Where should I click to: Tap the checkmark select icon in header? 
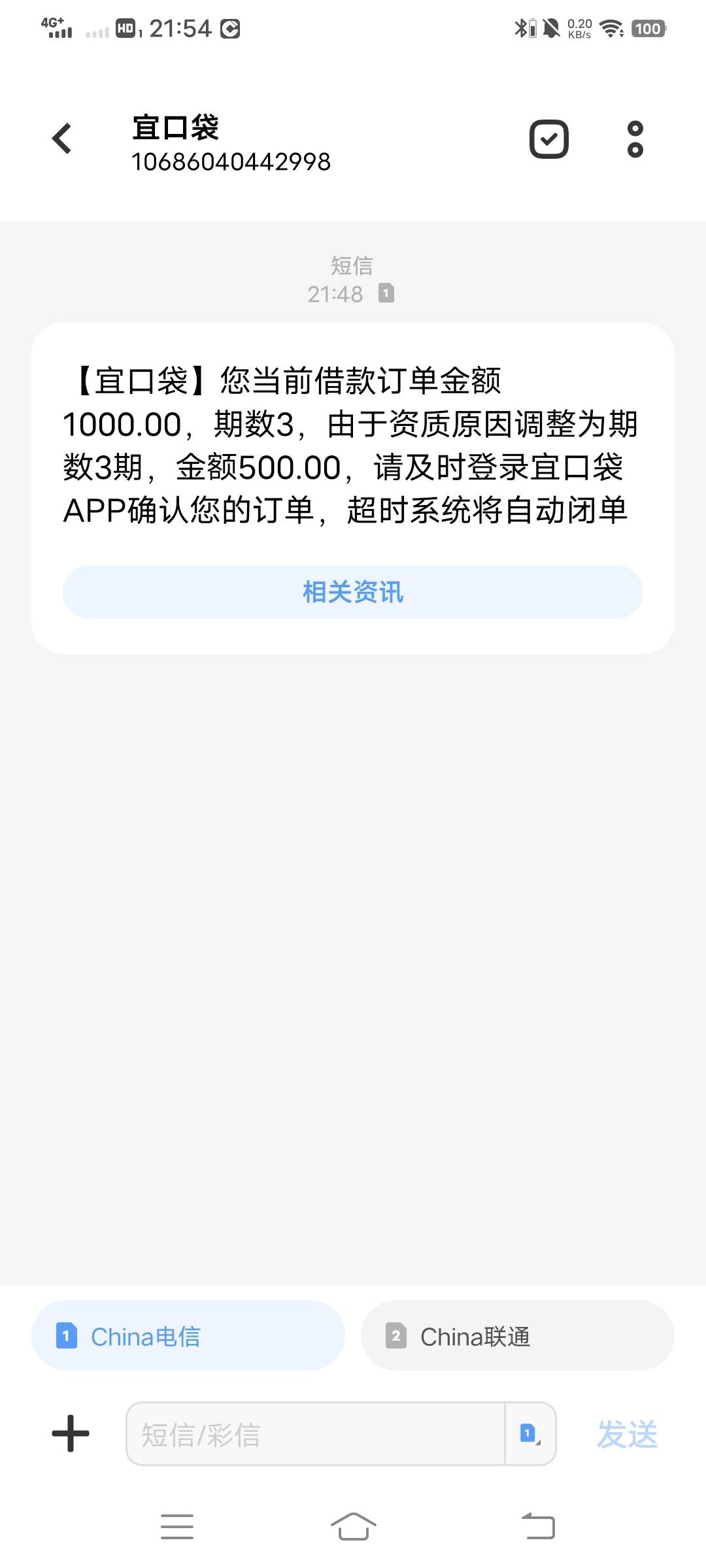pos(548,139)
